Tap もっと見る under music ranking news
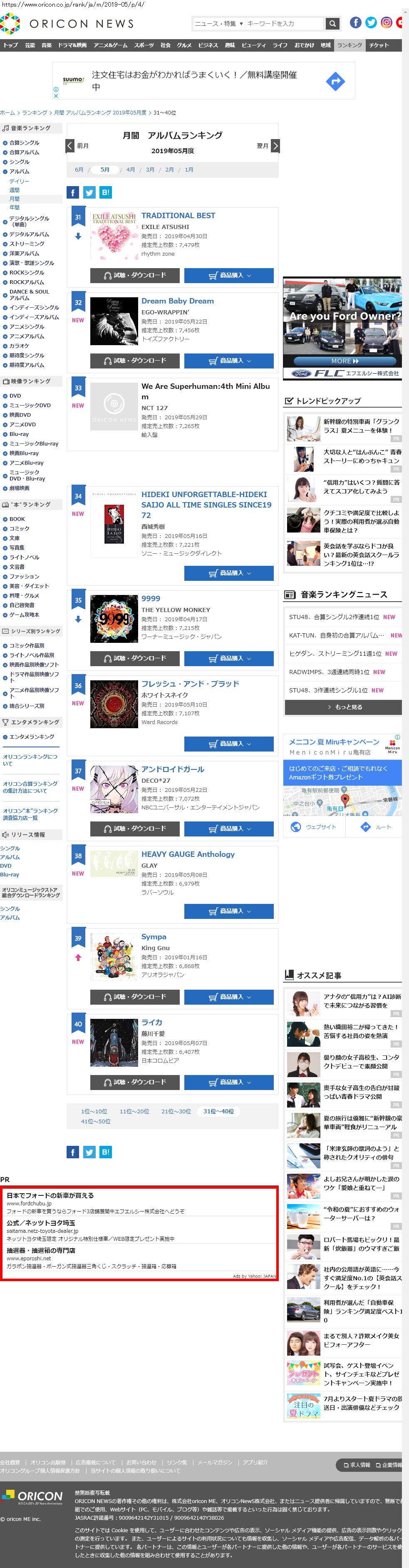The image size is (409, 1568). pos(343,707)
